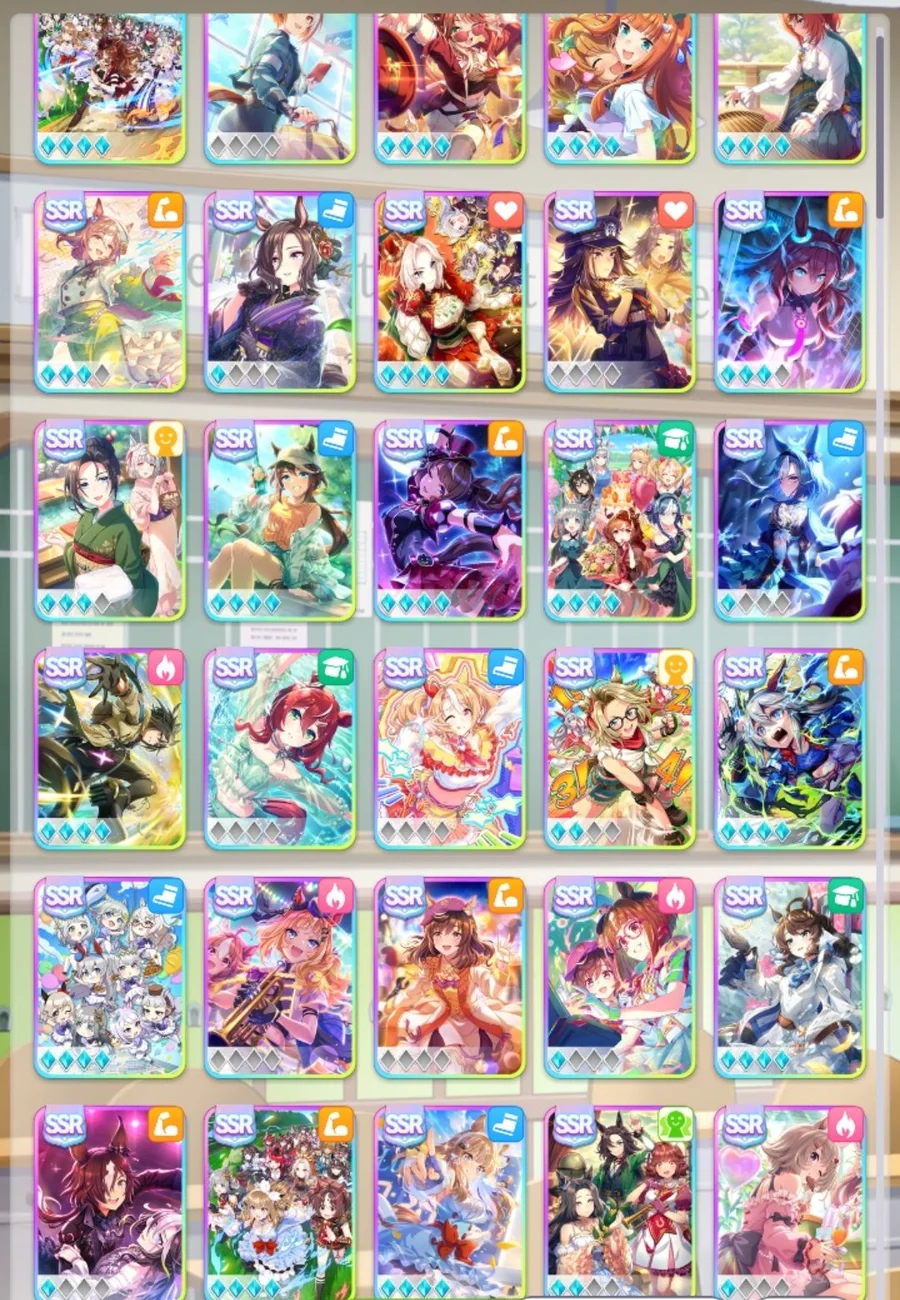Tap the SSR card of the blonde girl in red-yellow starry dress
This screenshot has height=1300, width=900.
click(x=449, y=748)
